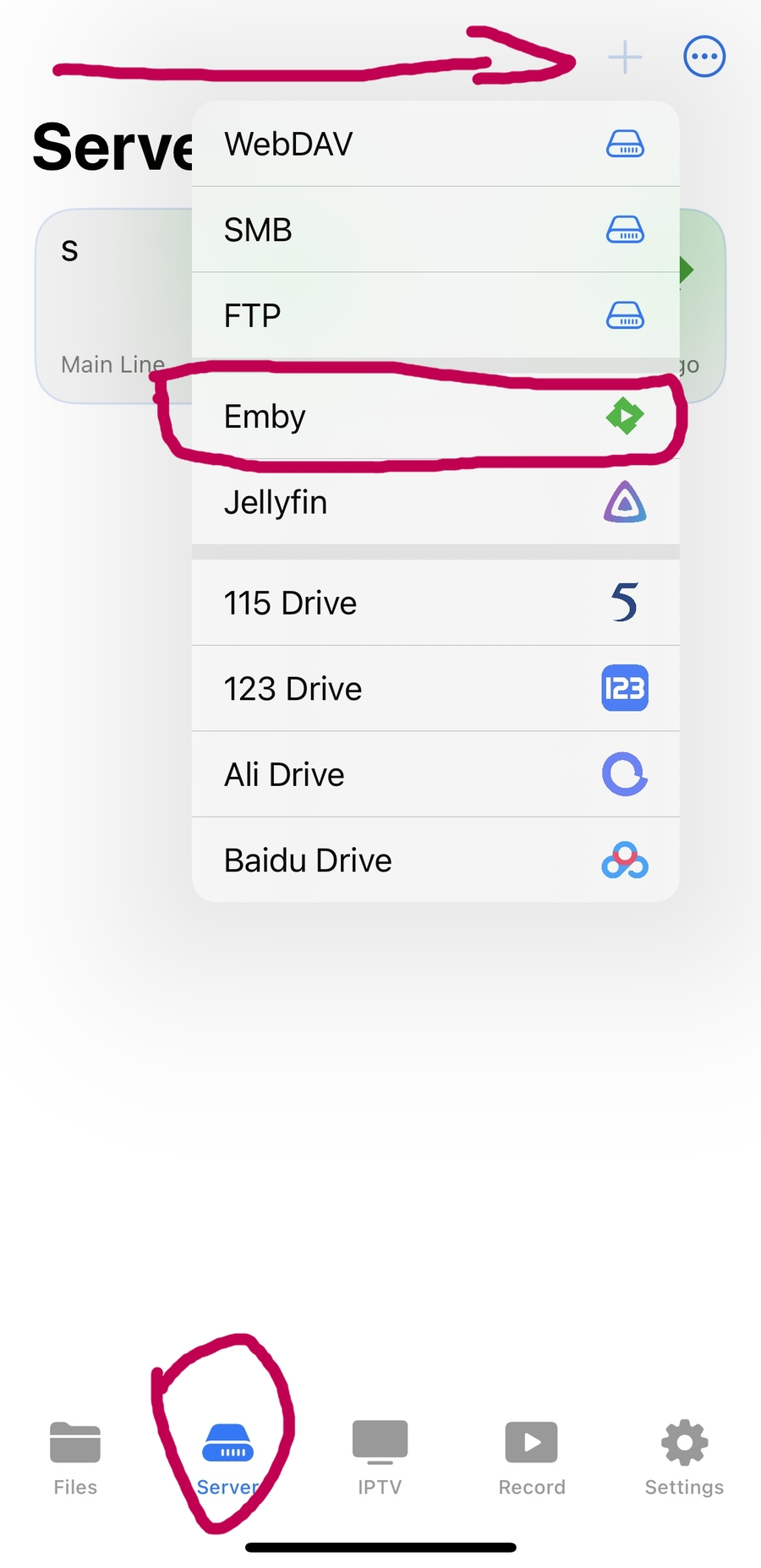The height and width of the screenshot is (1568, 761).
Task: Switch to the Files tab
Action: (75, 1457)
